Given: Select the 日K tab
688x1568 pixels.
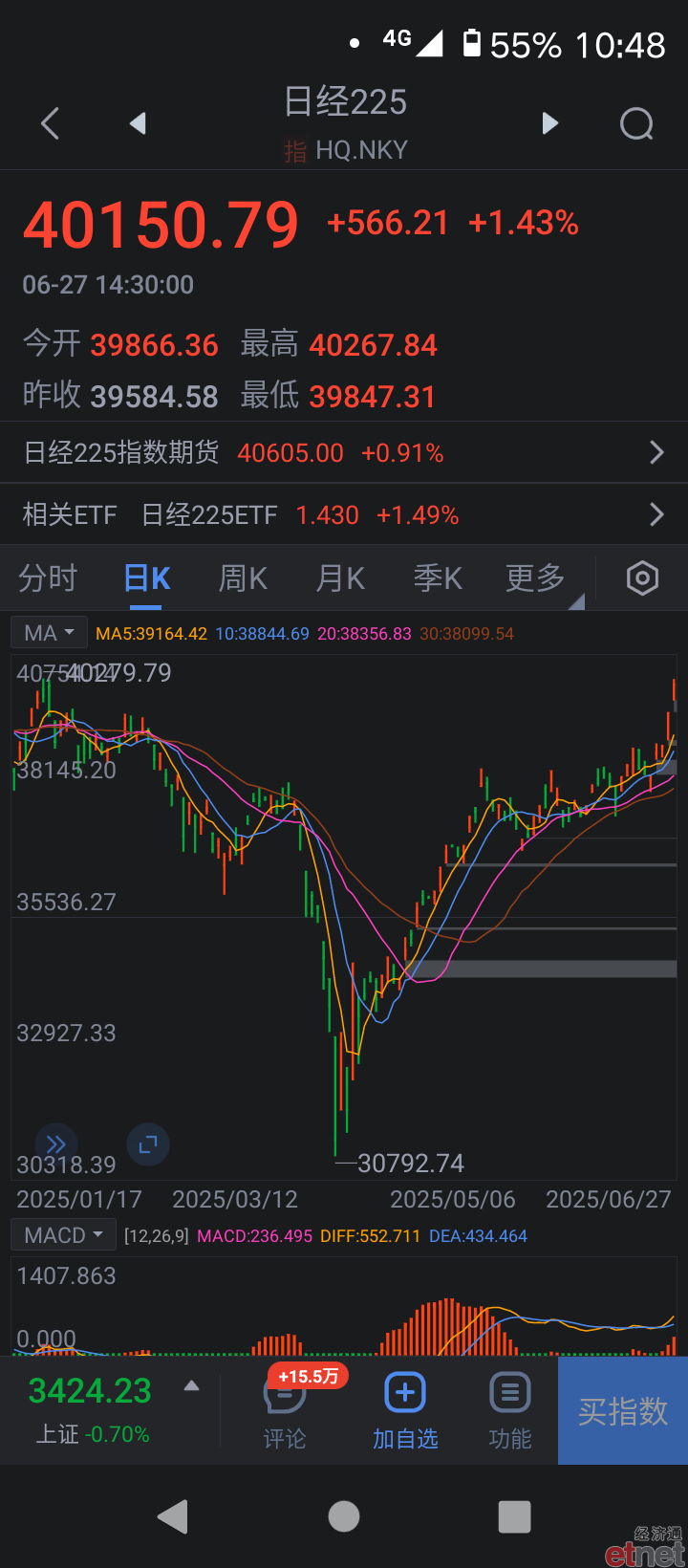Looking at the screenshot, I should point(147,577).
